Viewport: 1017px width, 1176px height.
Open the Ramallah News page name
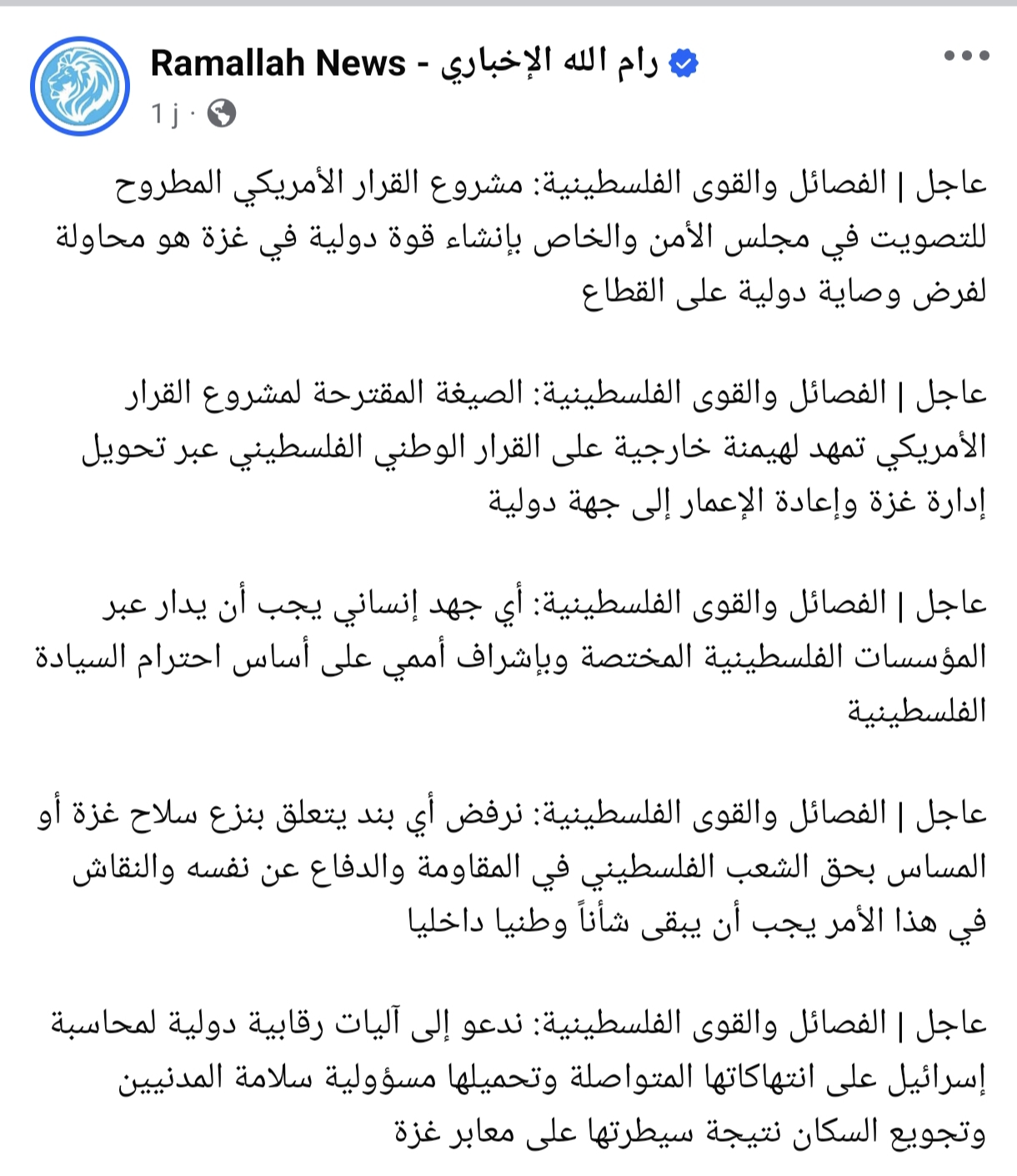404,63
